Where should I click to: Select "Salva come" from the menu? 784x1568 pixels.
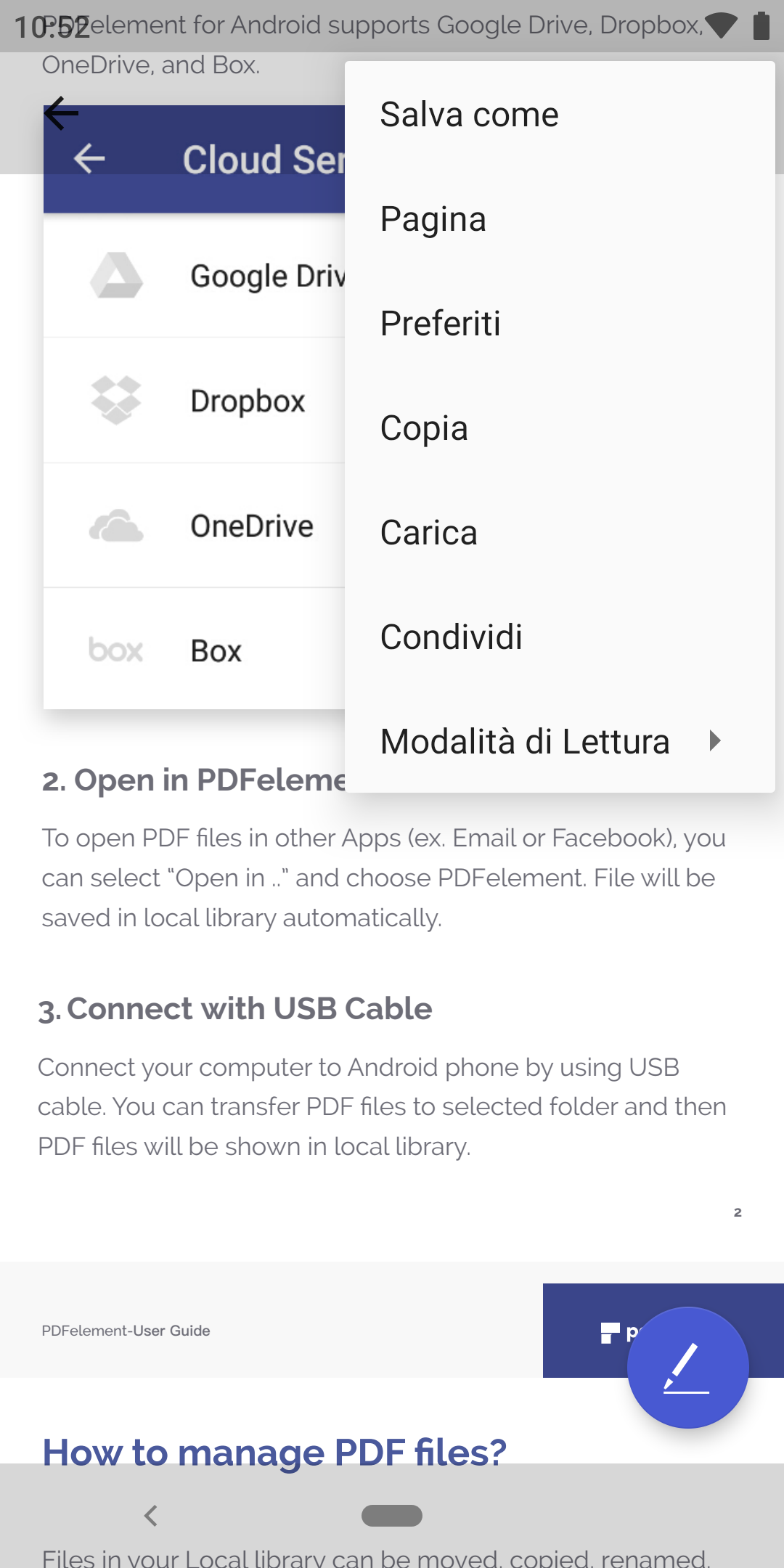(560, 114)
